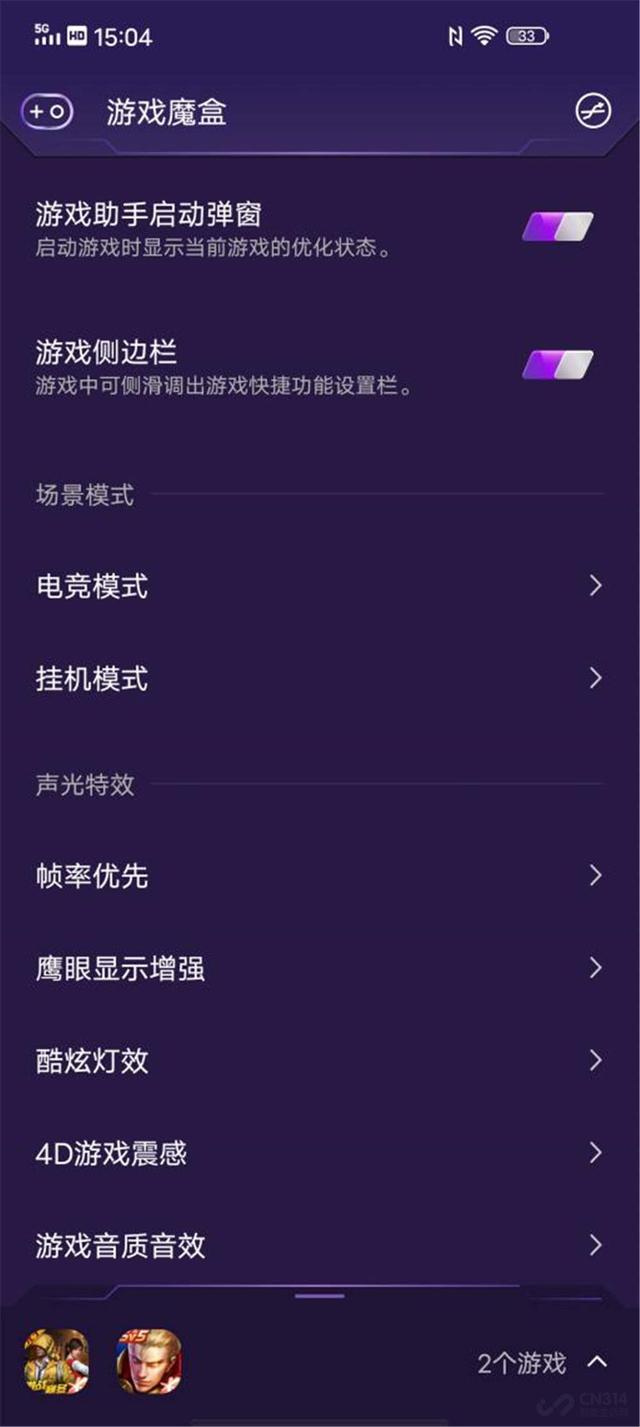The width and height of the screenshot is (640, 1427).
Task: Open the round icon at top right
Action: tap(593, 111)
